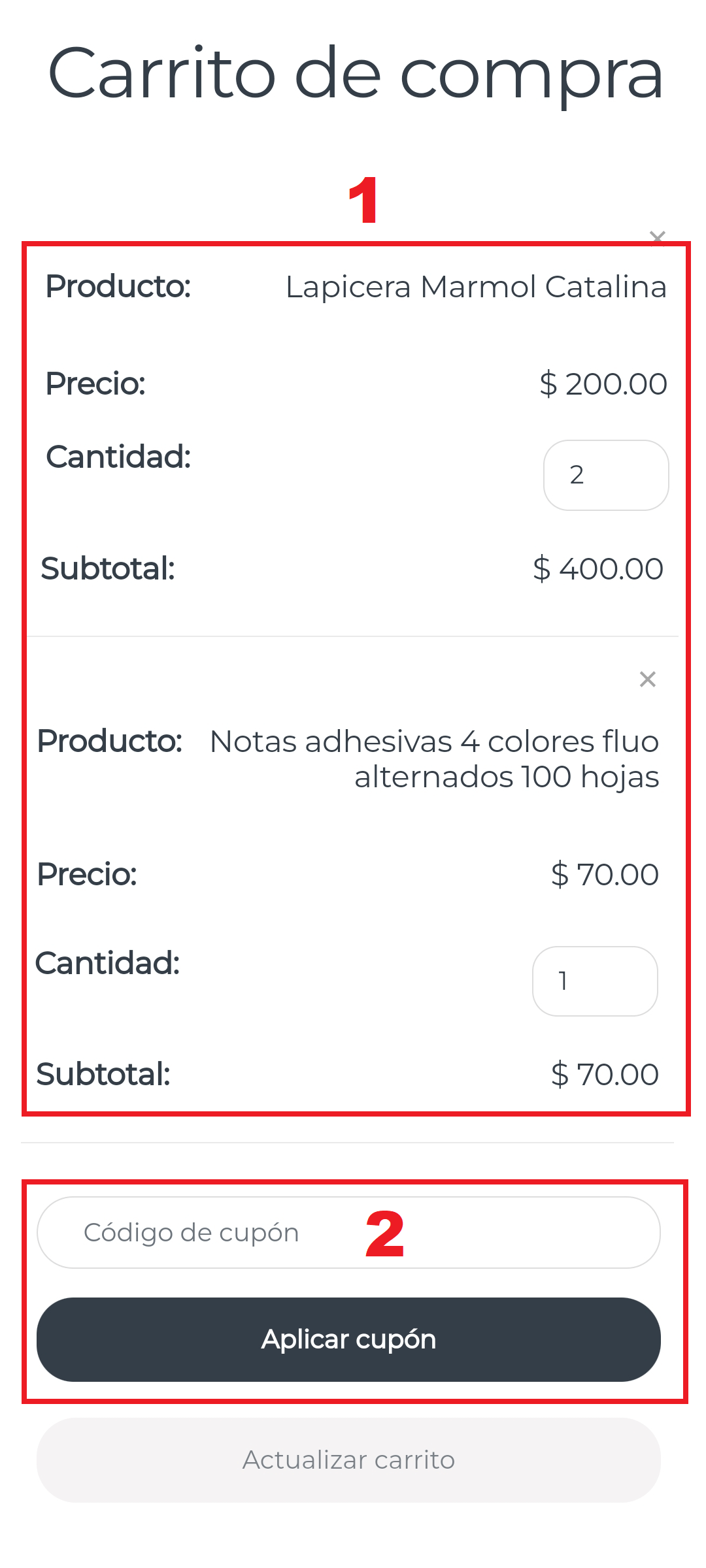This screenshot has width=706, height=1568.
Task: Select the quantity box showing 2
Action: click(x=605, y=475)
